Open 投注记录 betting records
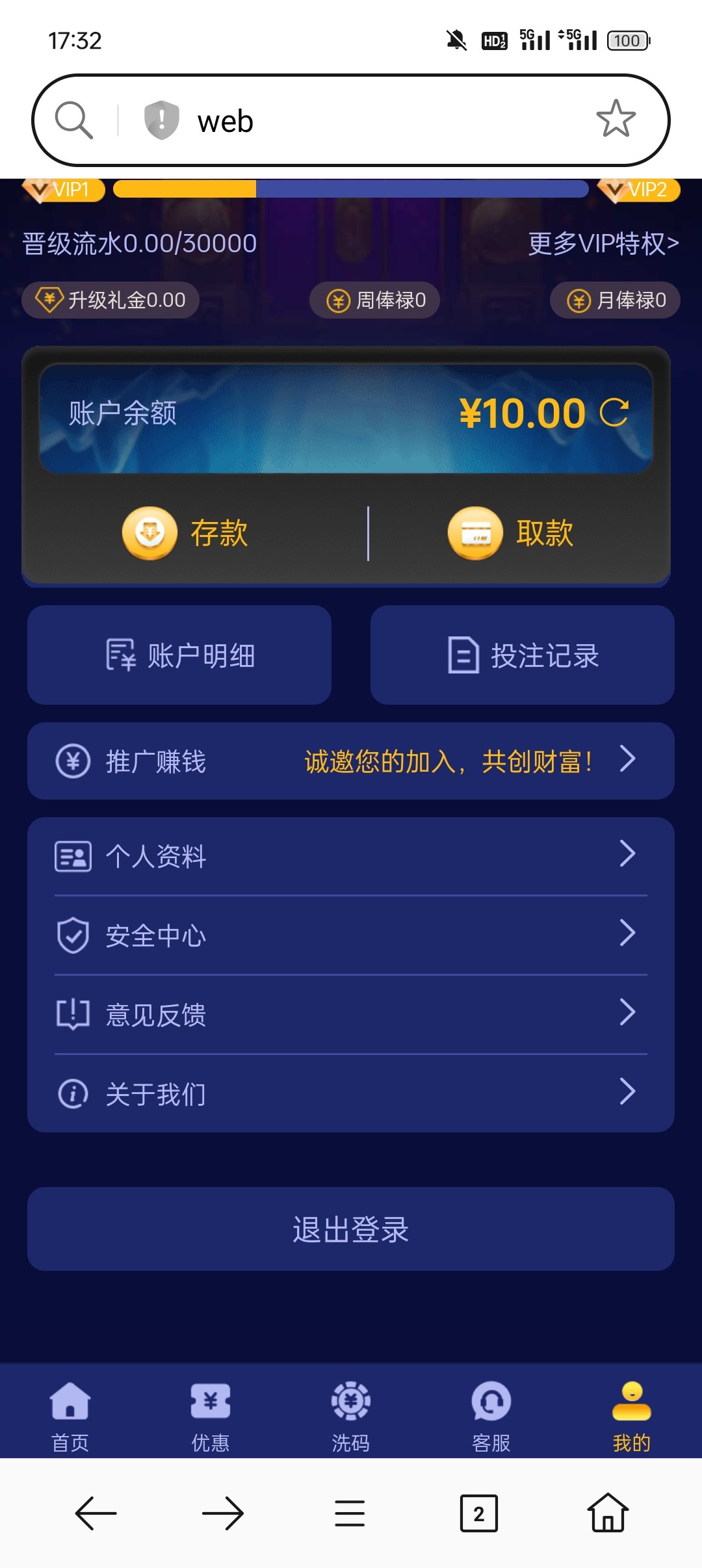The height and width of the screenshot is (1568, 702). 523,655
